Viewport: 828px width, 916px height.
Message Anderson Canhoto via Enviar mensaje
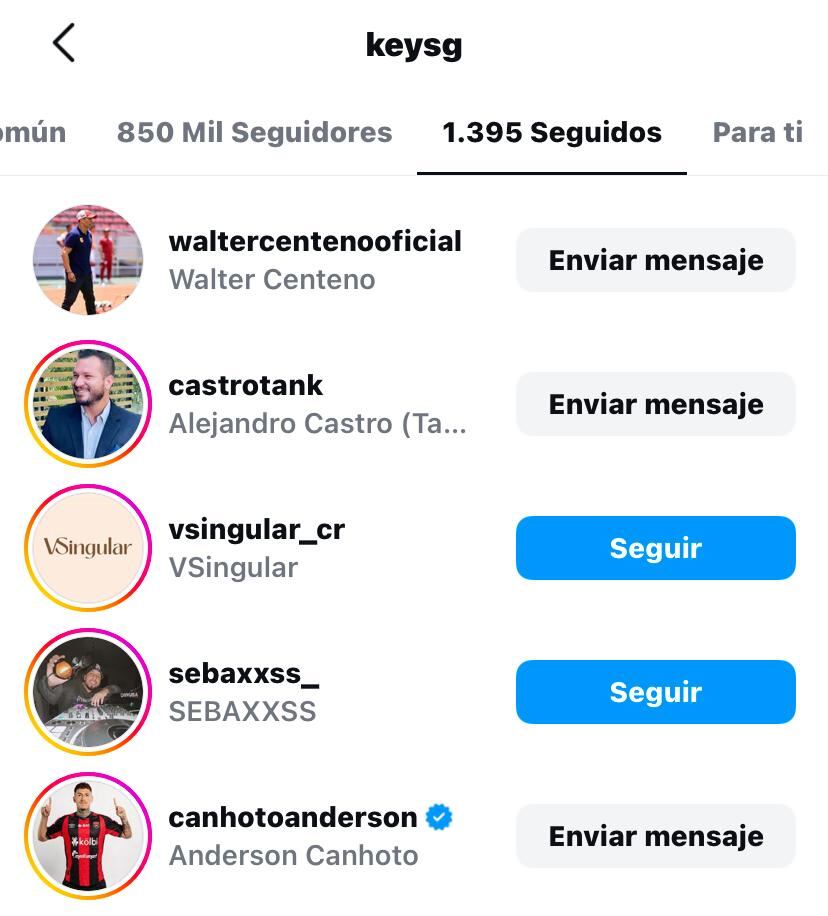point(655,836)
